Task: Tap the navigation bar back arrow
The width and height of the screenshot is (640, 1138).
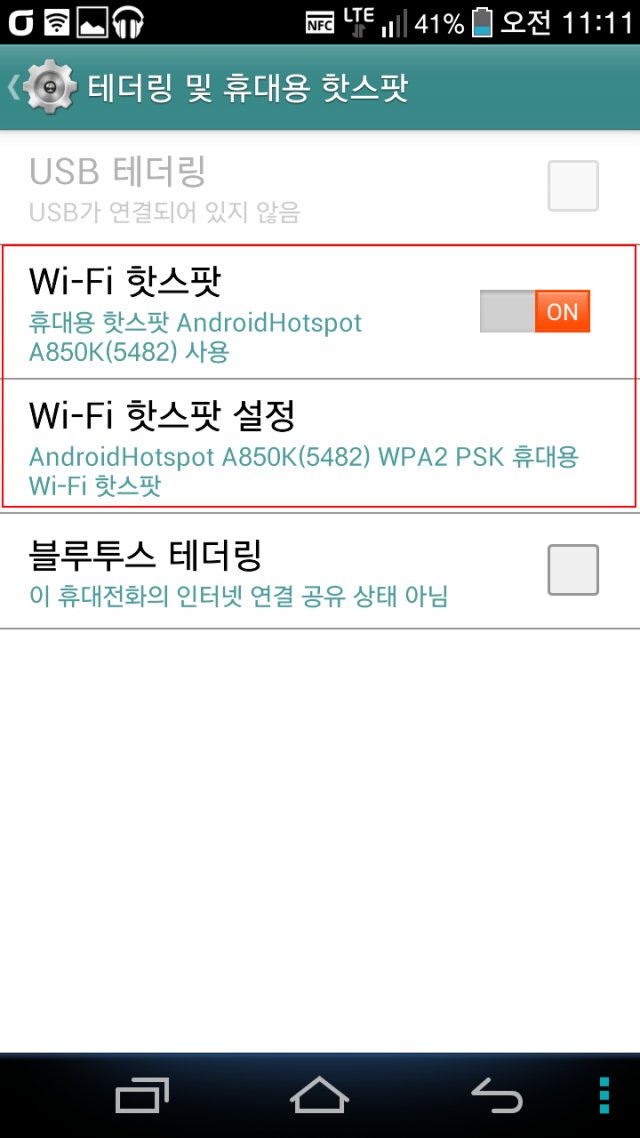Action: click(x=497, y=1095)
